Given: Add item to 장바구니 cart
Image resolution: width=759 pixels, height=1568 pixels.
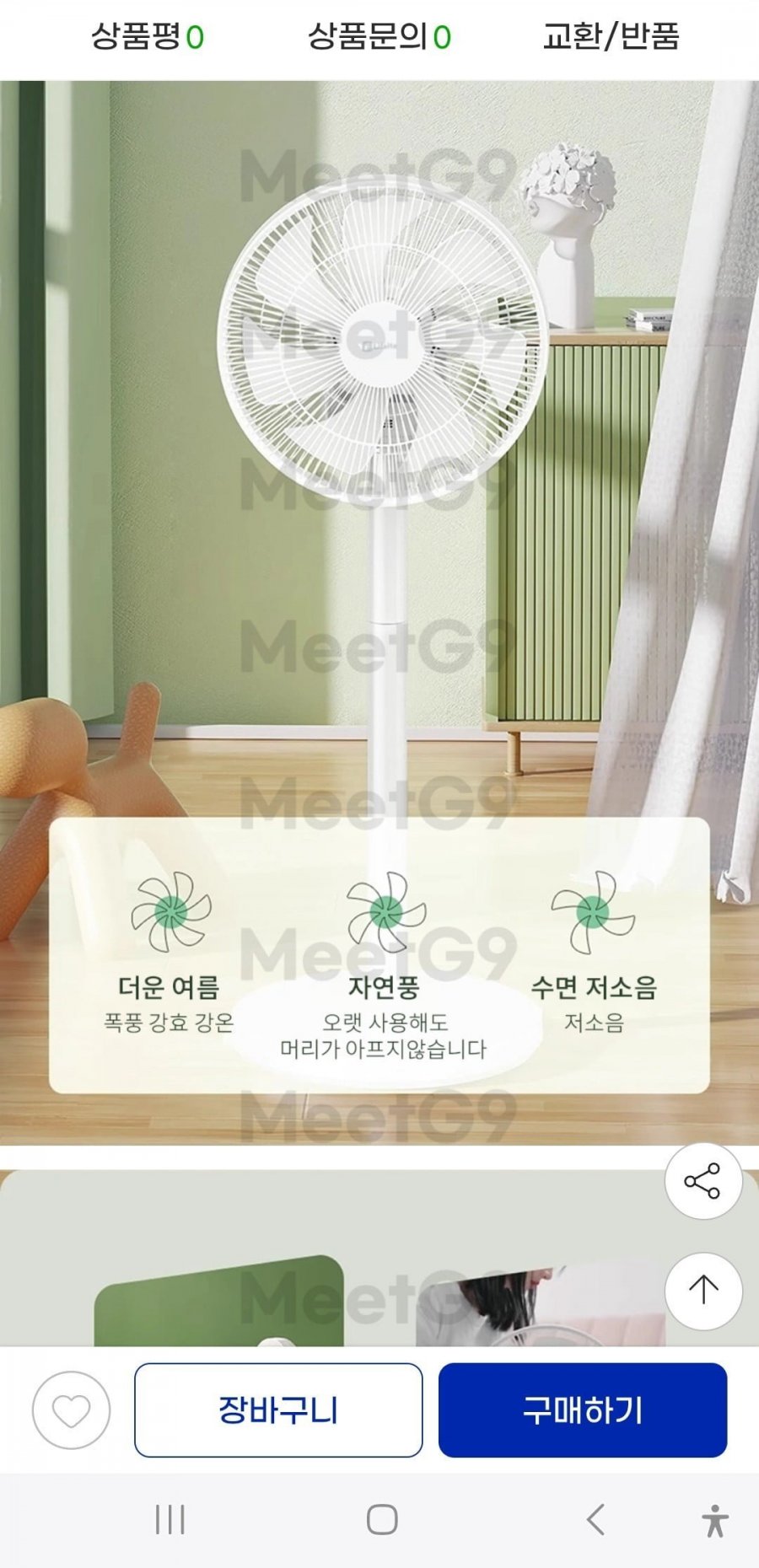Looking at the screenshot, I should 278,1410.
